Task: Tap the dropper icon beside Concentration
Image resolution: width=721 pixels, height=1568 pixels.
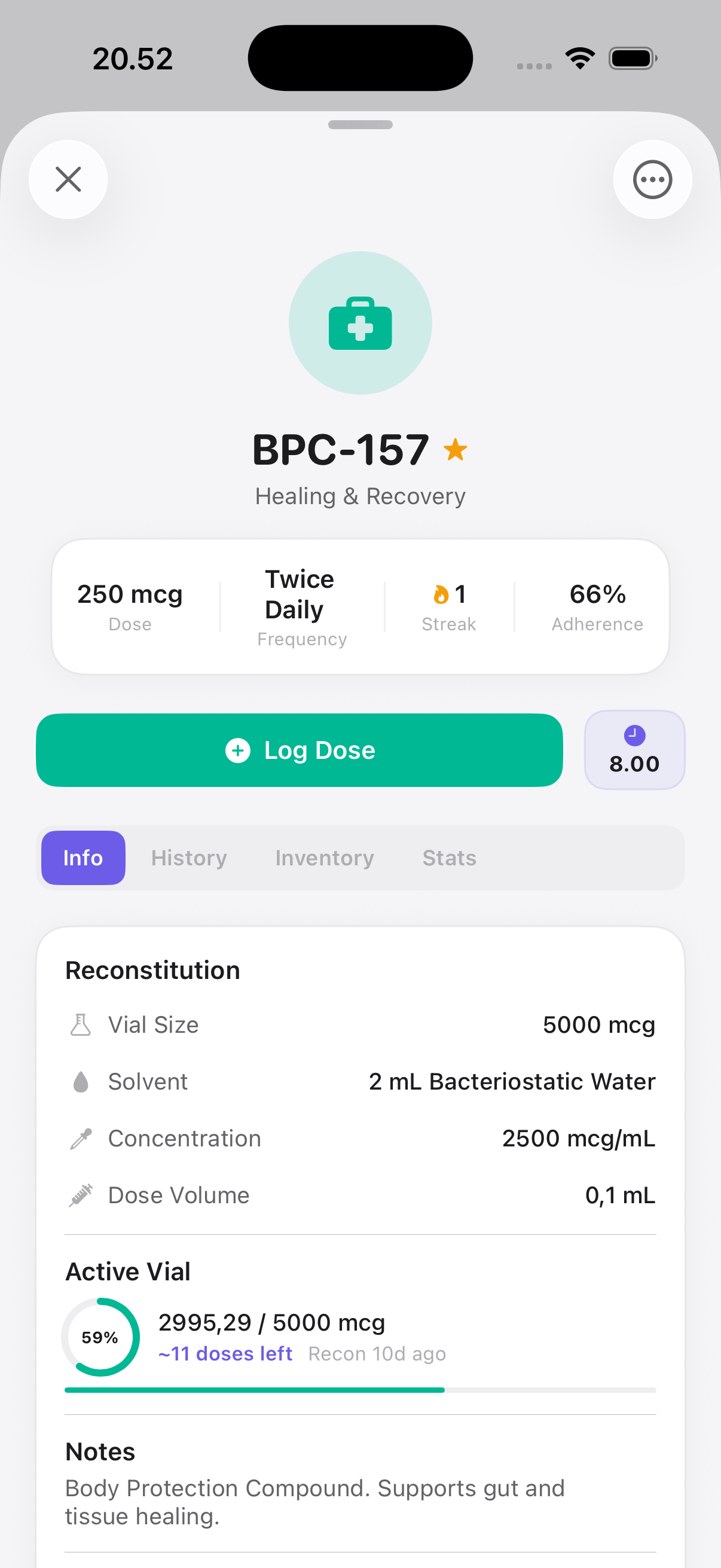Action: [x=81, y=1137]
